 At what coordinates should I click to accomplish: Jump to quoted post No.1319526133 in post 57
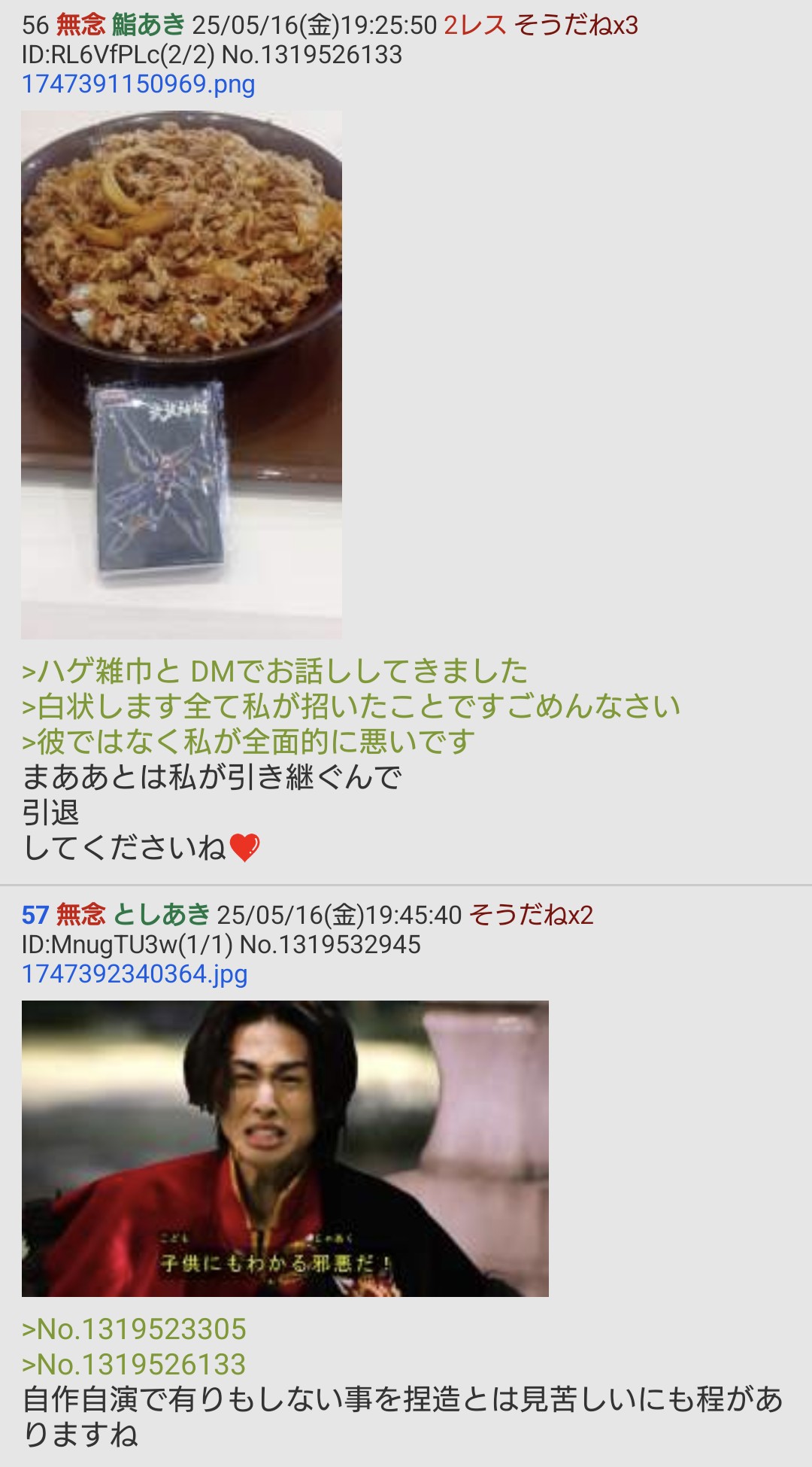[135, 1365]
